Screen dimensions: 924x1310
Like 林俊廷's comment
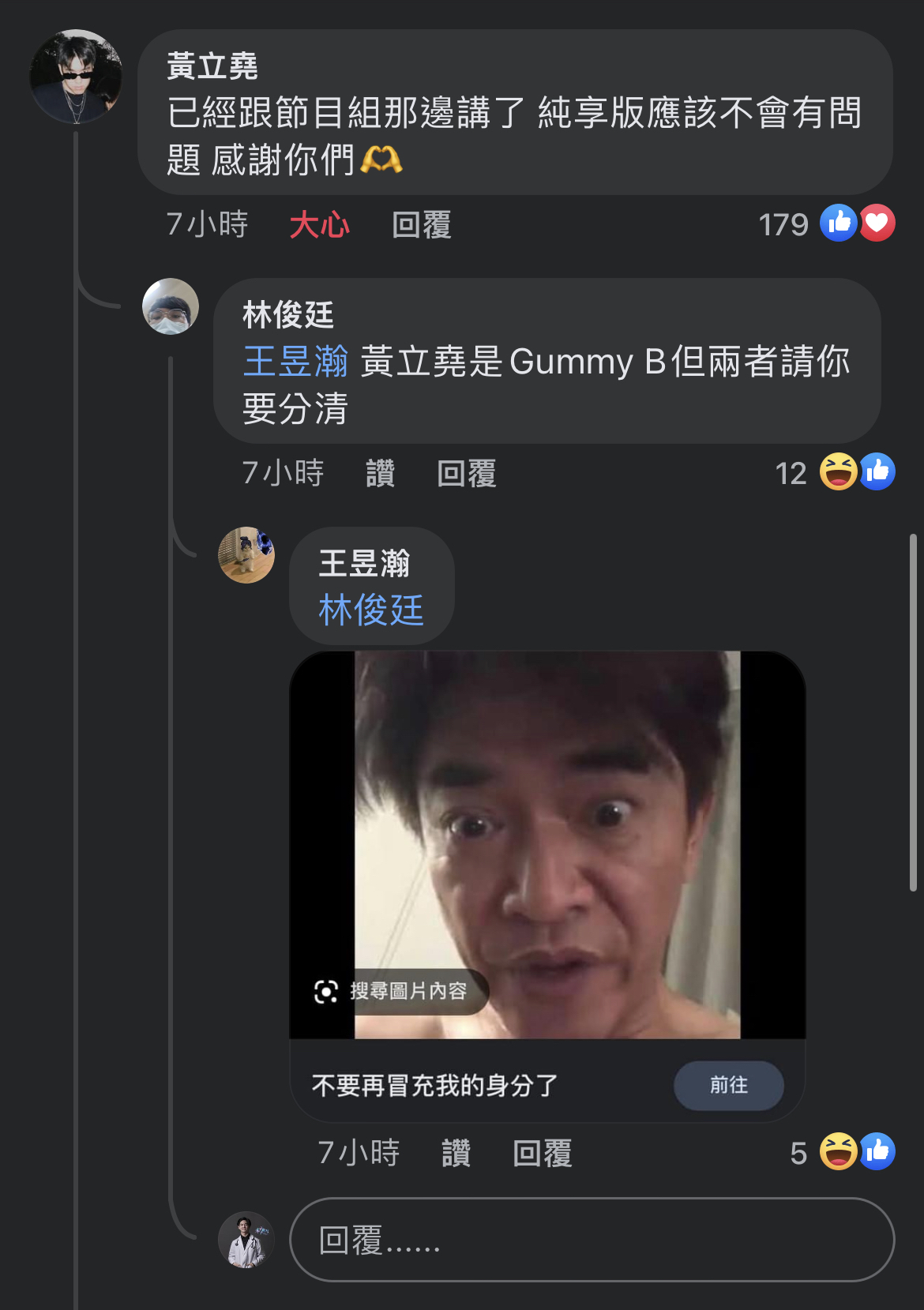point(380,474)
